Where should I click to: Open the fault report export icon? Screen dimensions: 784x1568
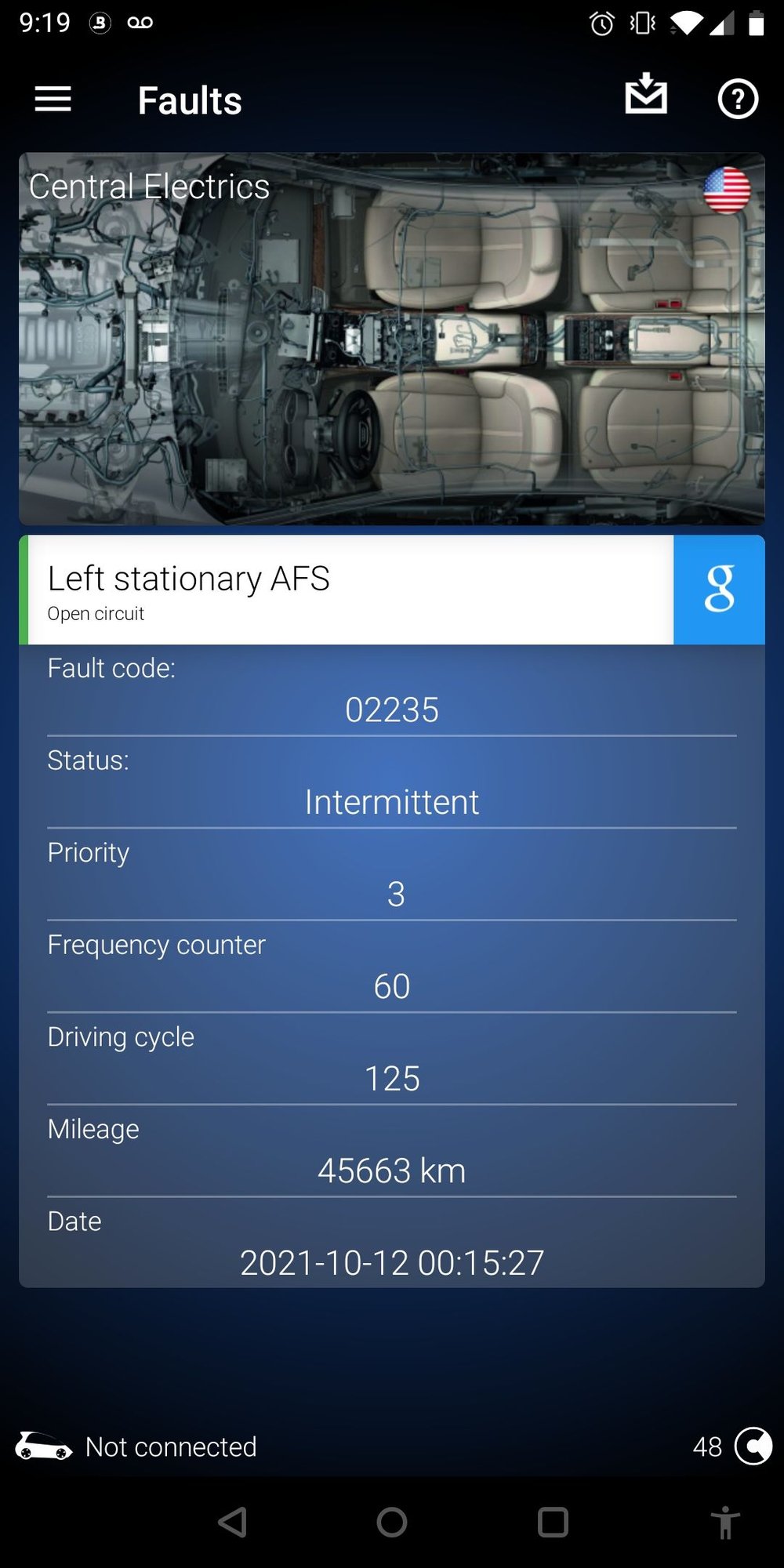coord(645,96)
